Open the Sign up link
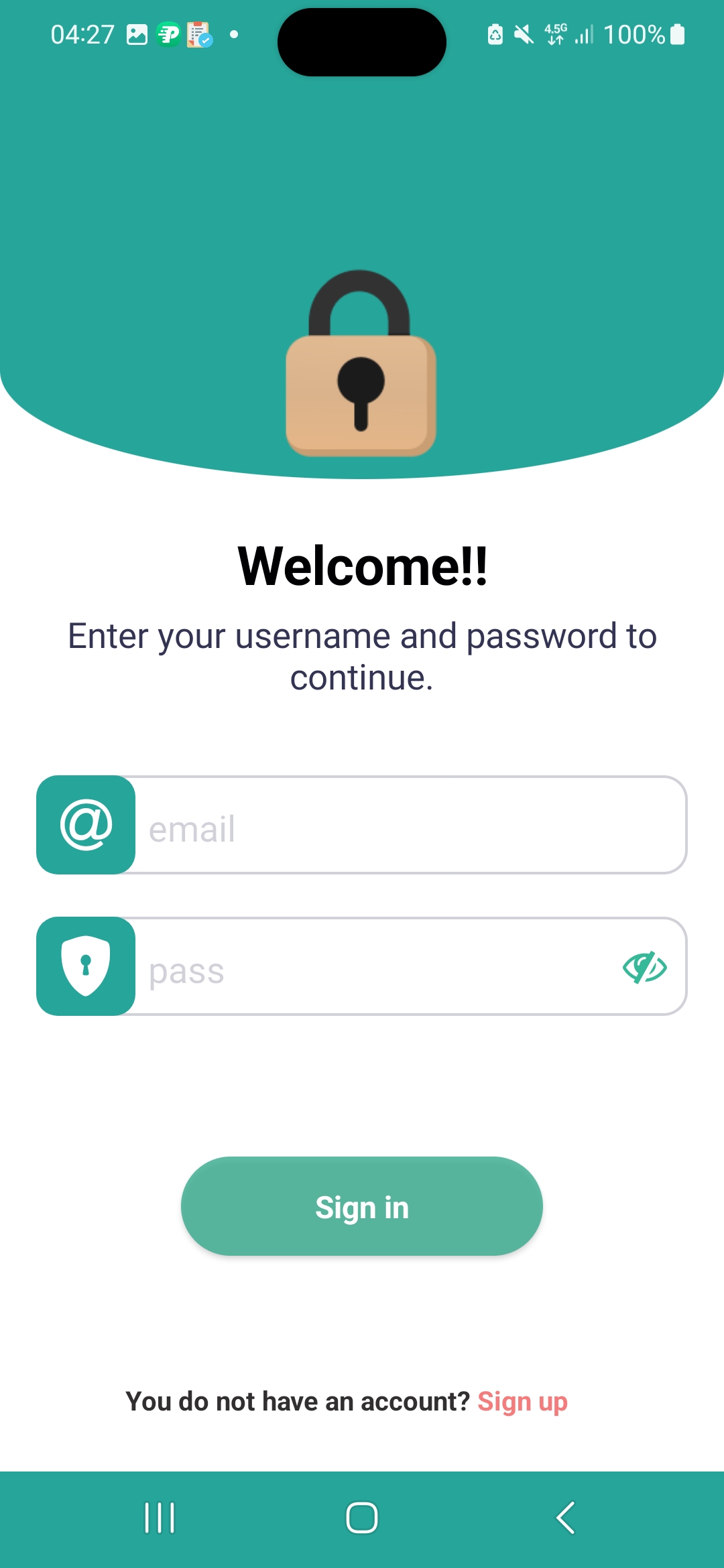Screen dimensions: 724x1568 (522, 1402)
